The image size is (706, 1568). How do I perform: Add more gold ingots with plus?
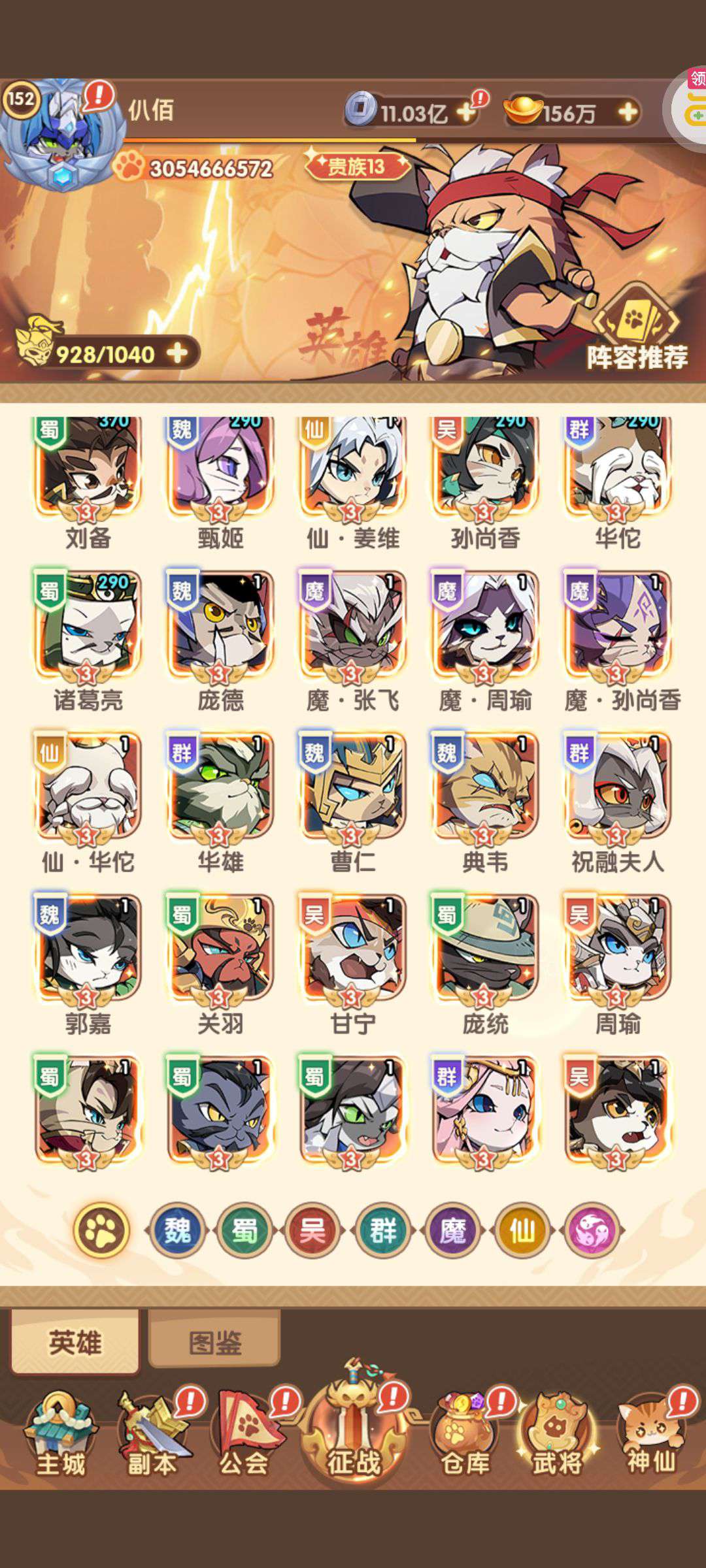[x=626, y=112]
